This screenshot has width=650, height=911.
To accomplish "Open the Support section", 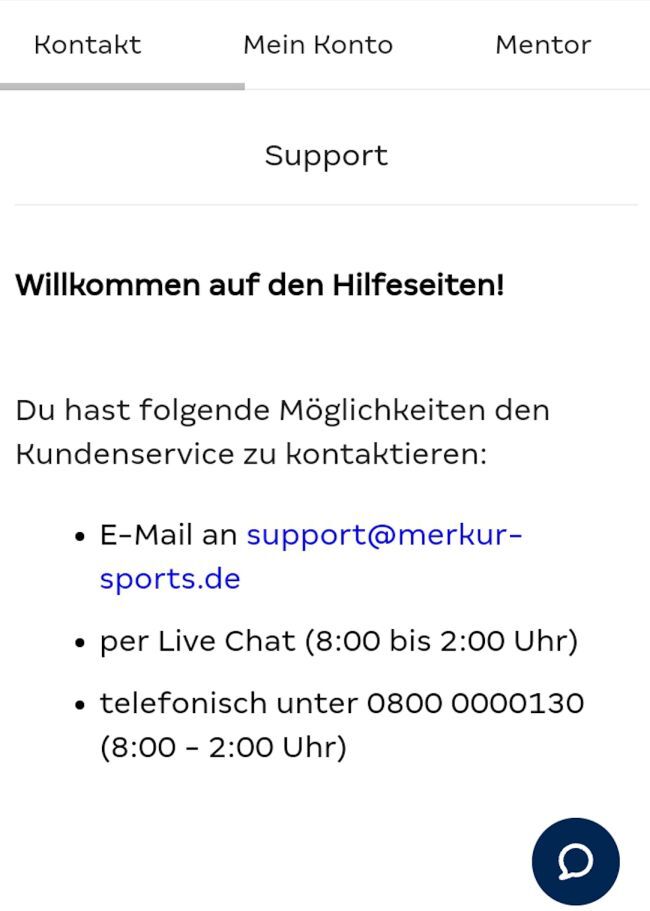I will (x=326, y=156).
